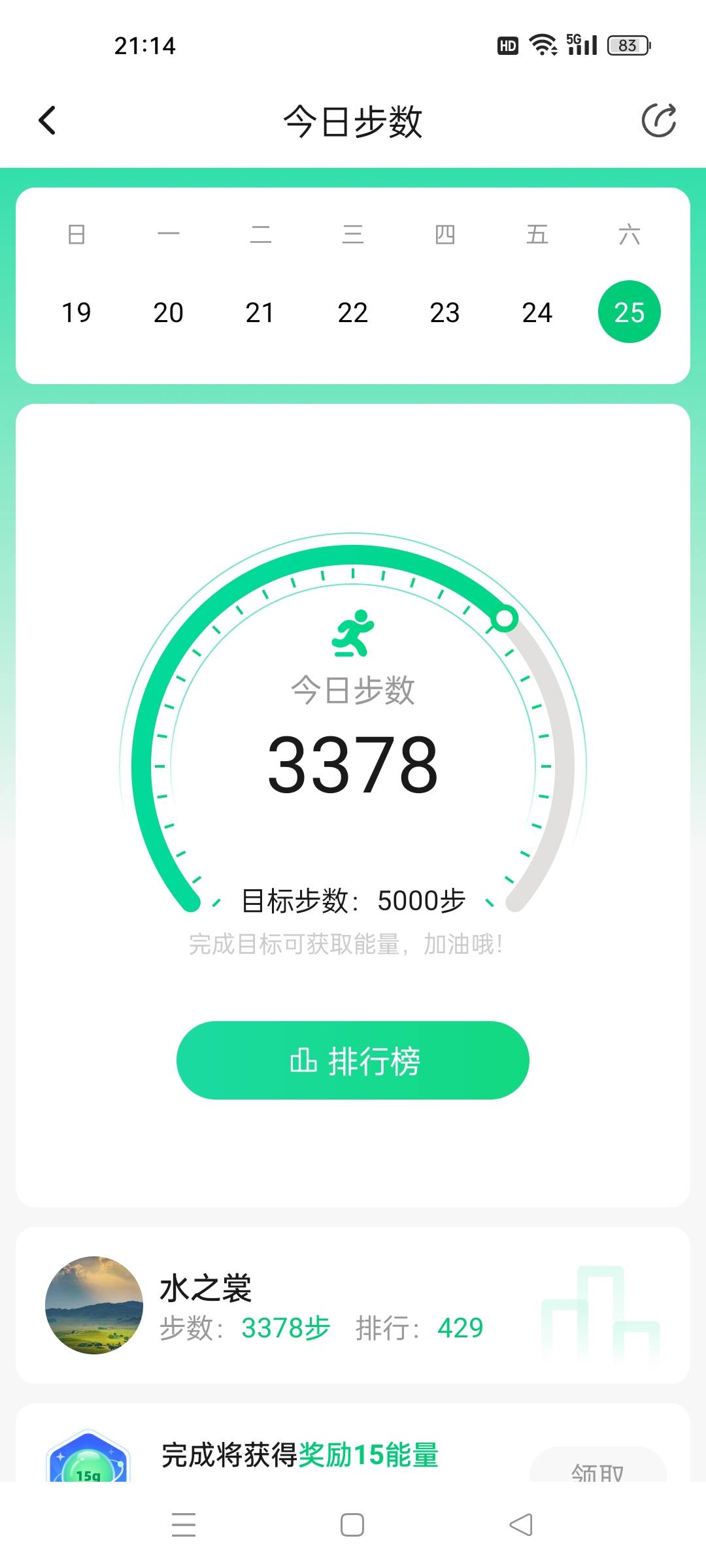Select date 22 in the week calendar
This screenshot has width=706, height=1568.
click(353, 312)
